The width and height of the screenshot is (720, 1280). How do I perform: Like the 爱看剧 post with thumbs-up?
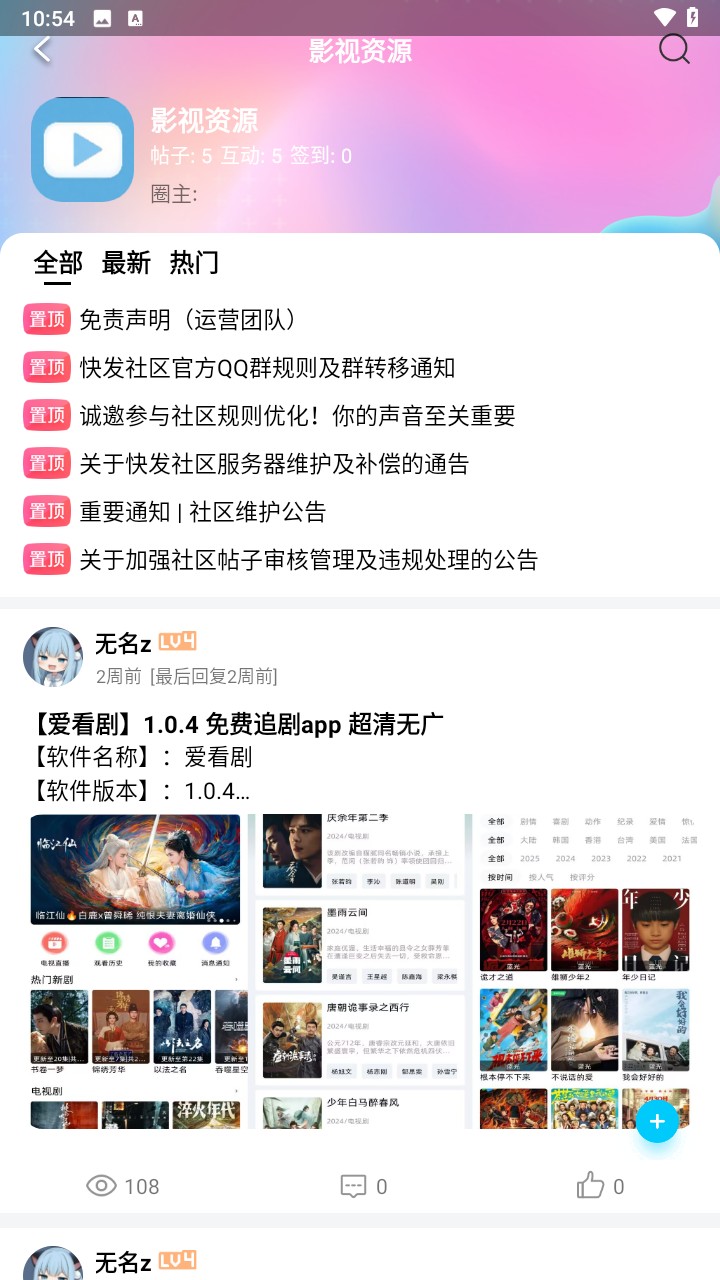point(591,1187)
